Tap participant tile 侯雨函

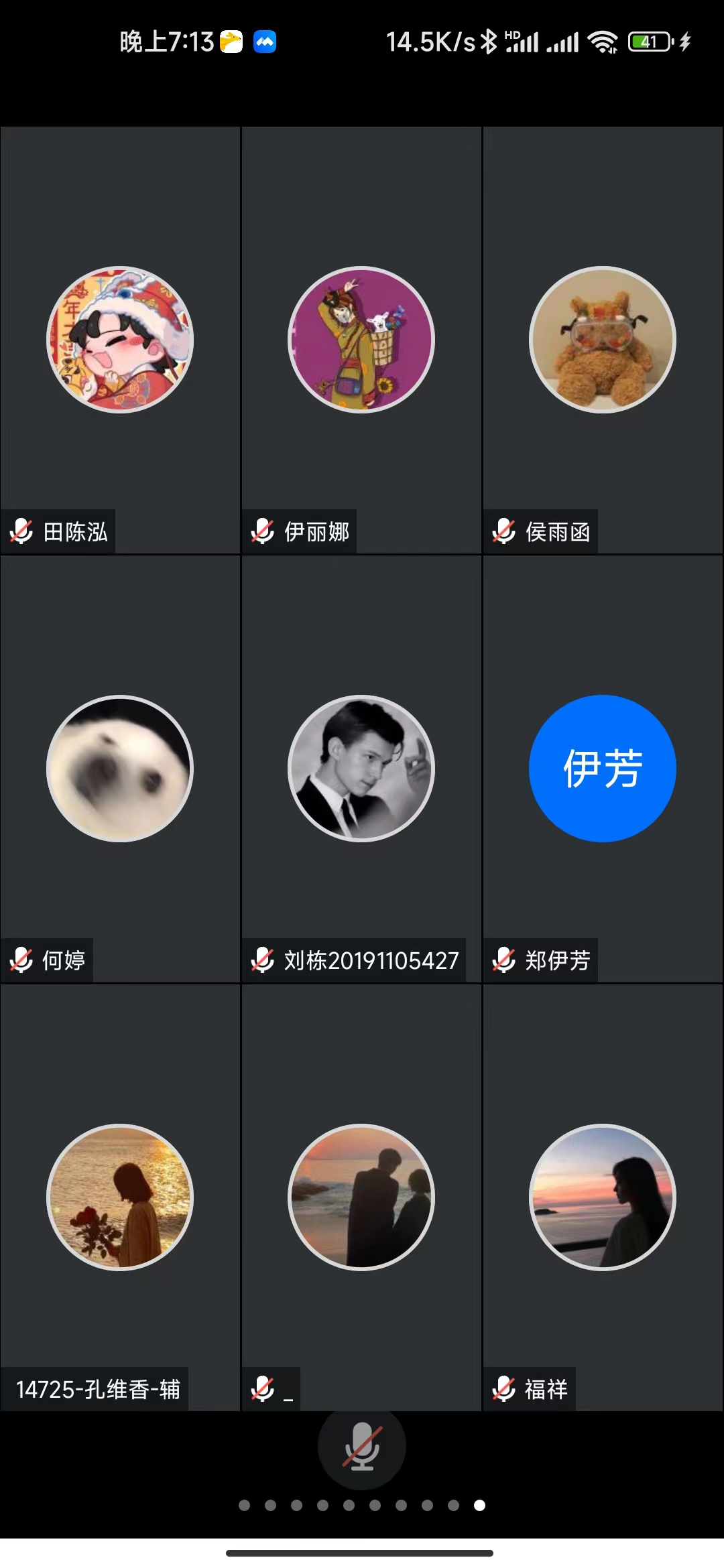pyautogui.click(x=603, y=340)
